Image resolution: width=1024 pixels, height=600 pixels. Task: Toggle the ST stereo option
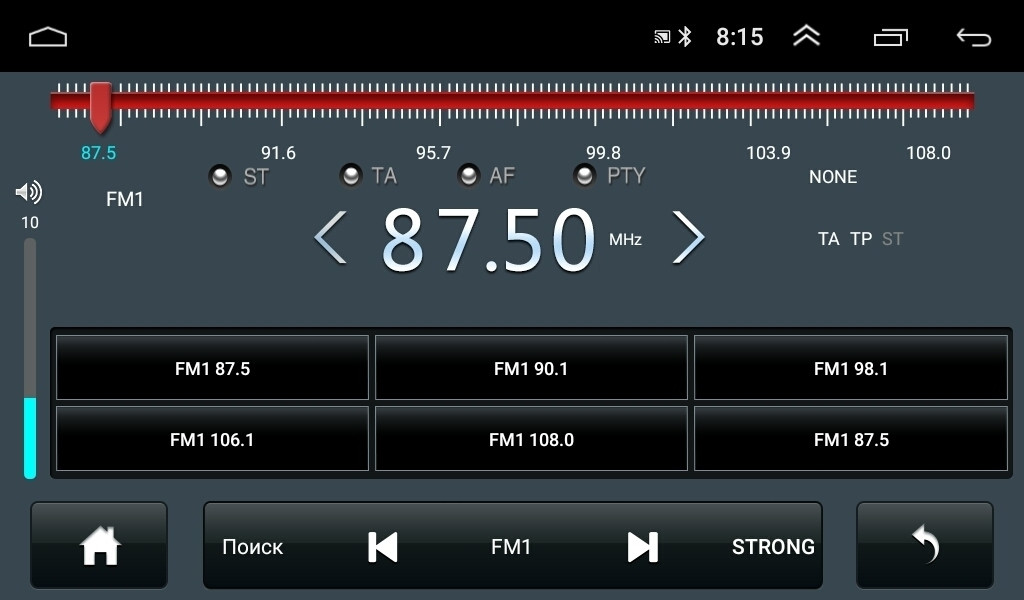point(220,176)
